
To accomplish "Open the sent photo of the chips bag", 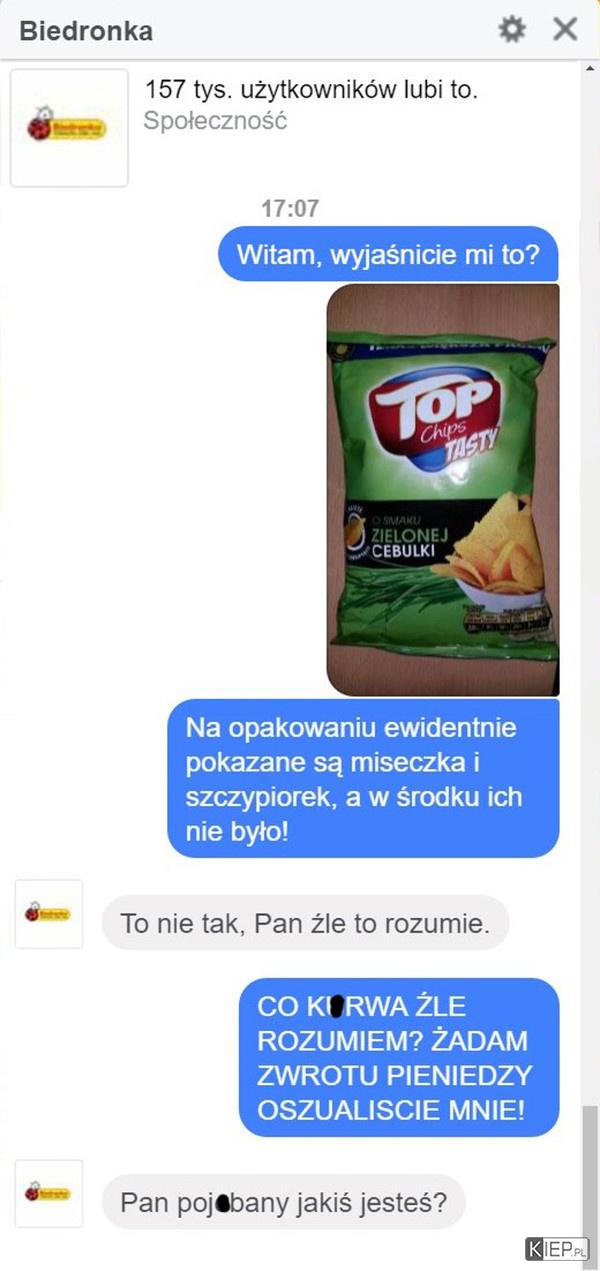I will pos(443,489).
